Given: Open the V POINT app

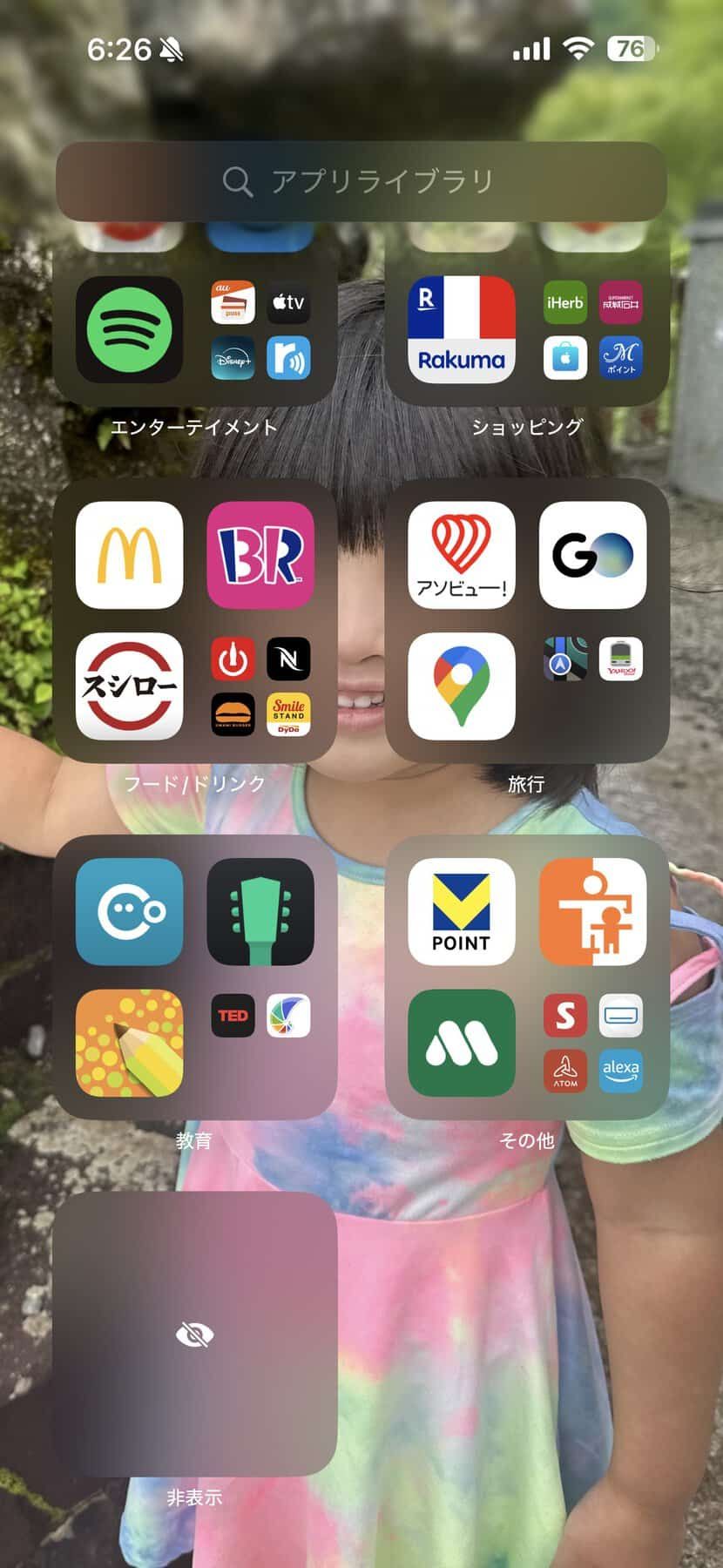Looking at the screenshot, I should click(462, 912).
